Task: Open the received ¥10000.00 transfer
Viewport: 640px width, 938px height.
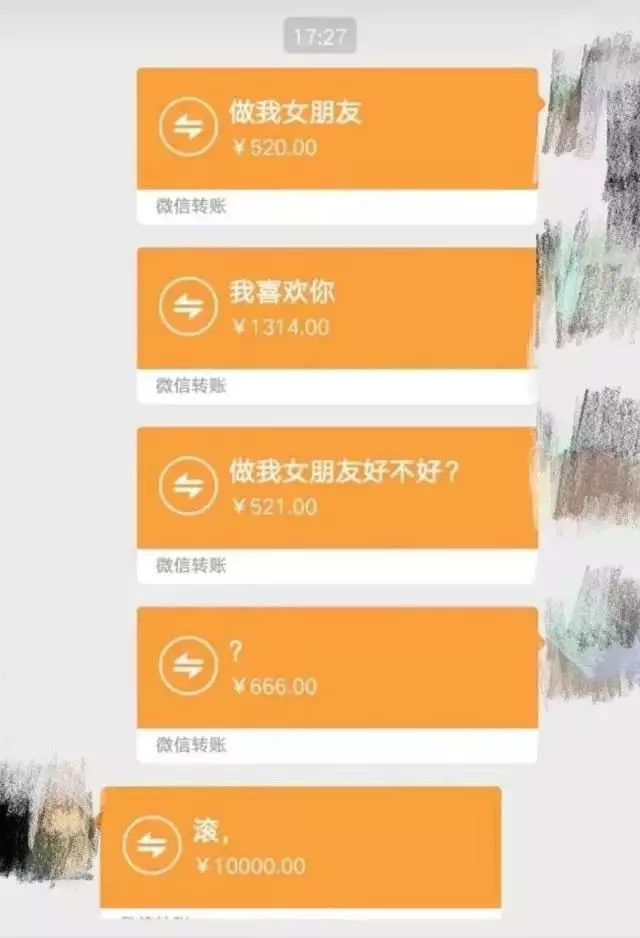Action: pyautogui.click(x=300, y=848)
